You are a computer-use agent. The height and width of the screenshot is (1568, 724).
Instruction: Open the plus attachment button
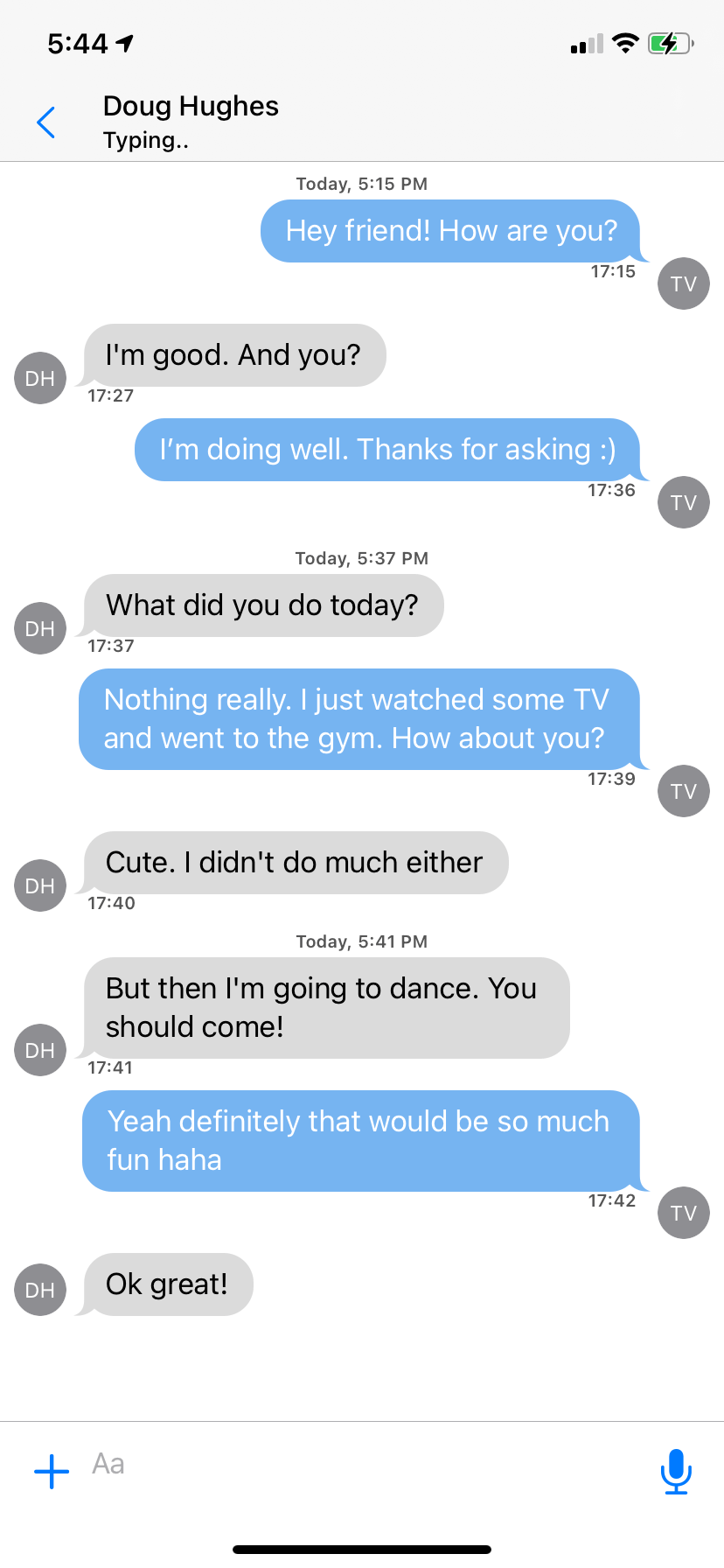click(52, 1471)
